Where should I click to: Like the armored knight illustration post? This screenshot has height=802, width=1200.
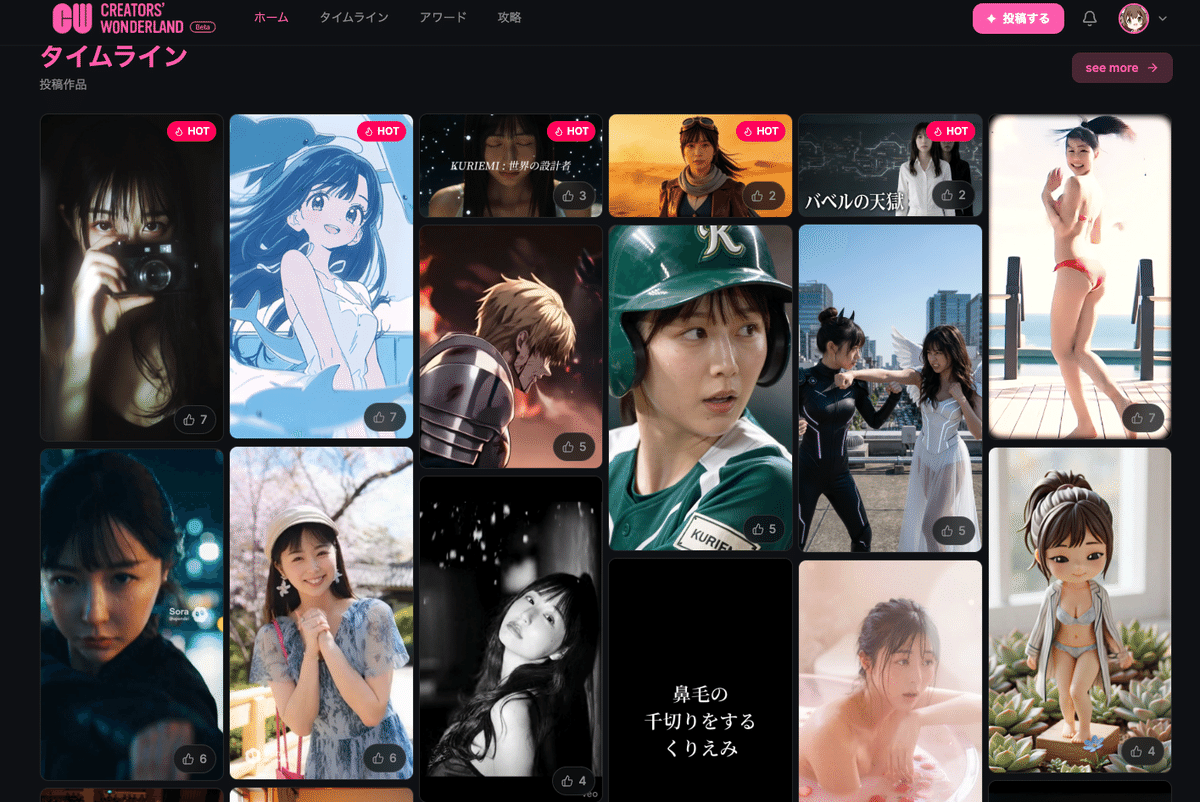(x=573, y=447)
